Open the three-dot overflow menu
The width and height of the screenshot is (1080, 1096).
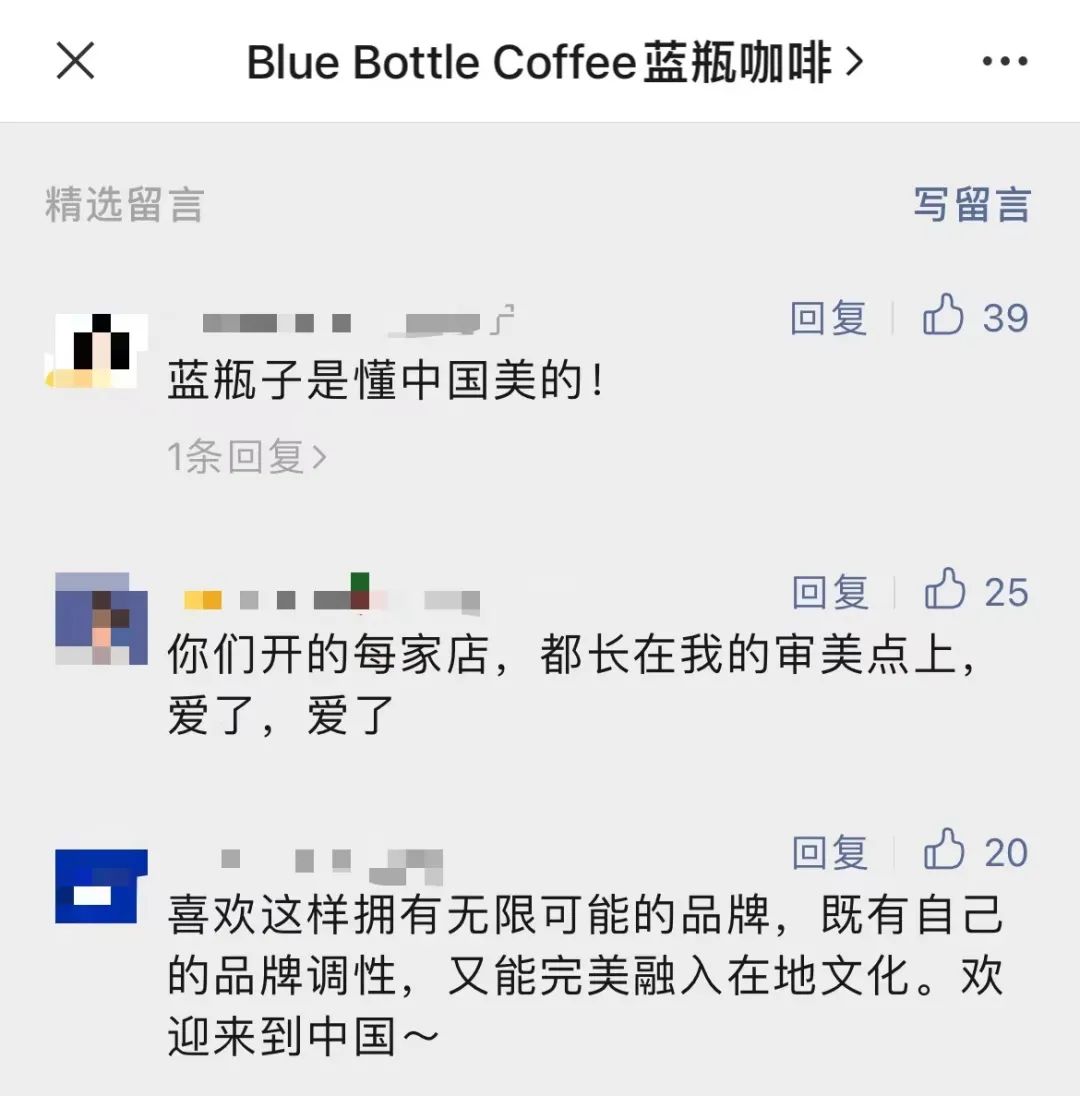(x=1004, y=62)
